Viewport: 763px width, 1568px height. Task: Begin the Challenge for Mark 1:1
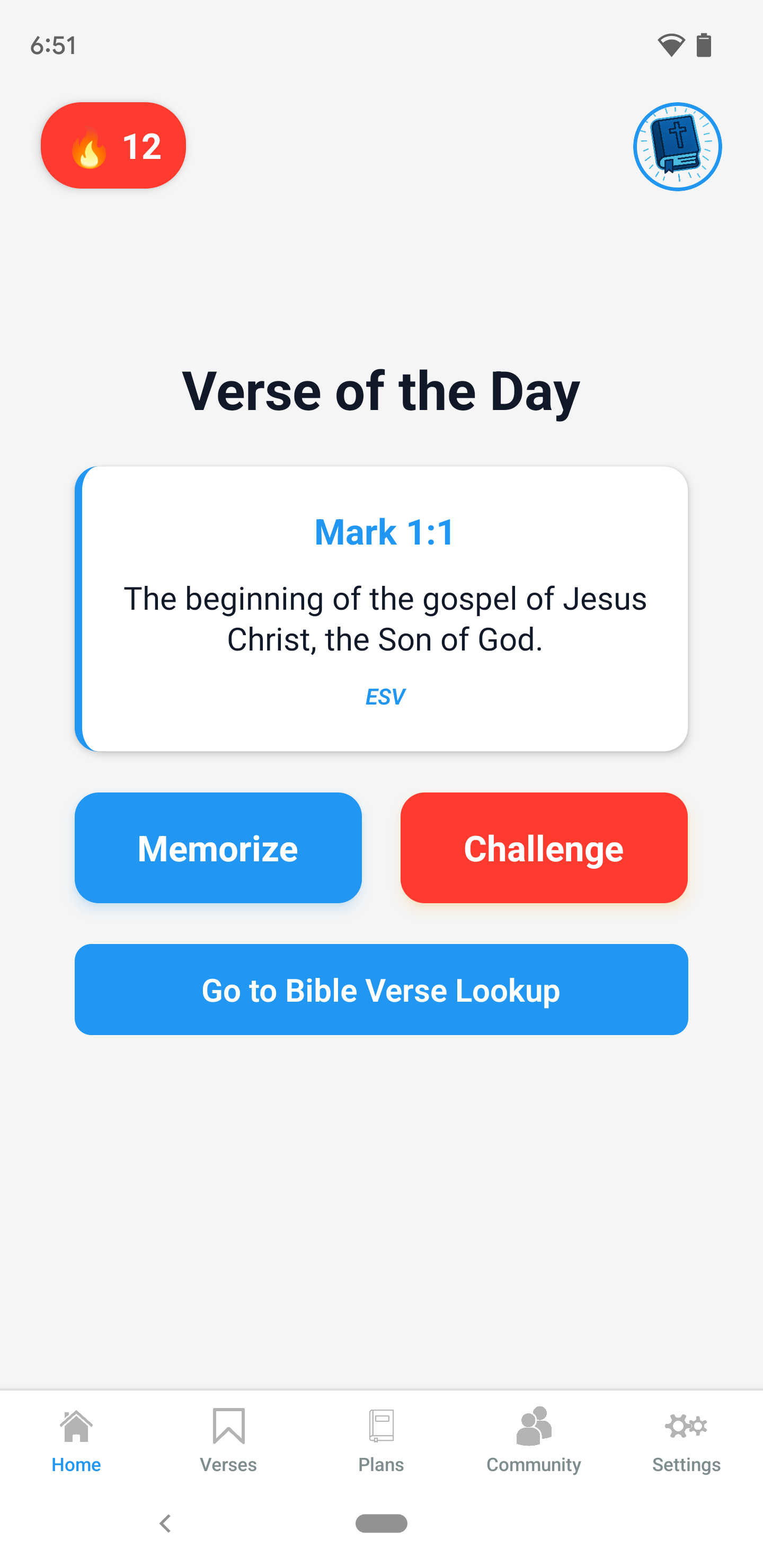[x=544, y=848]
